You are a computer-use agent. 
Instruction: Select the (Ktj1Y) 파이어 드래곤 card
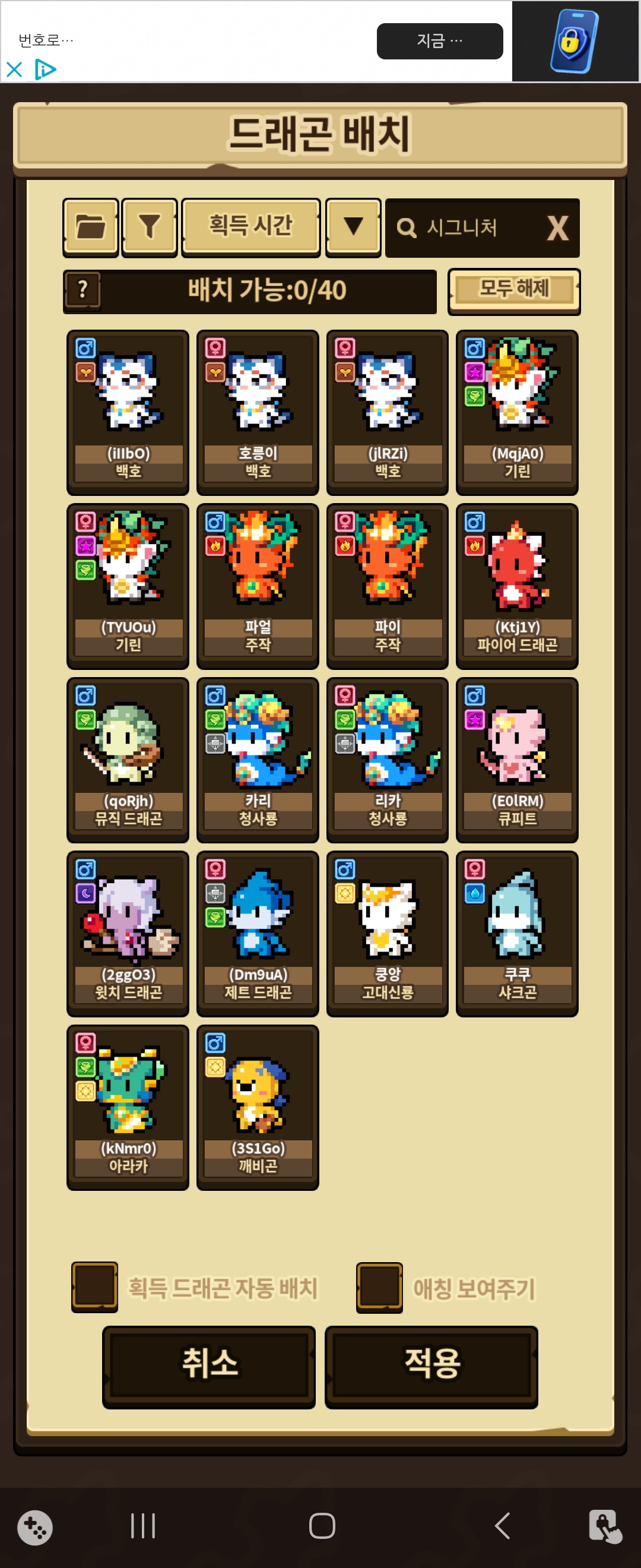[x=517, y=586]
